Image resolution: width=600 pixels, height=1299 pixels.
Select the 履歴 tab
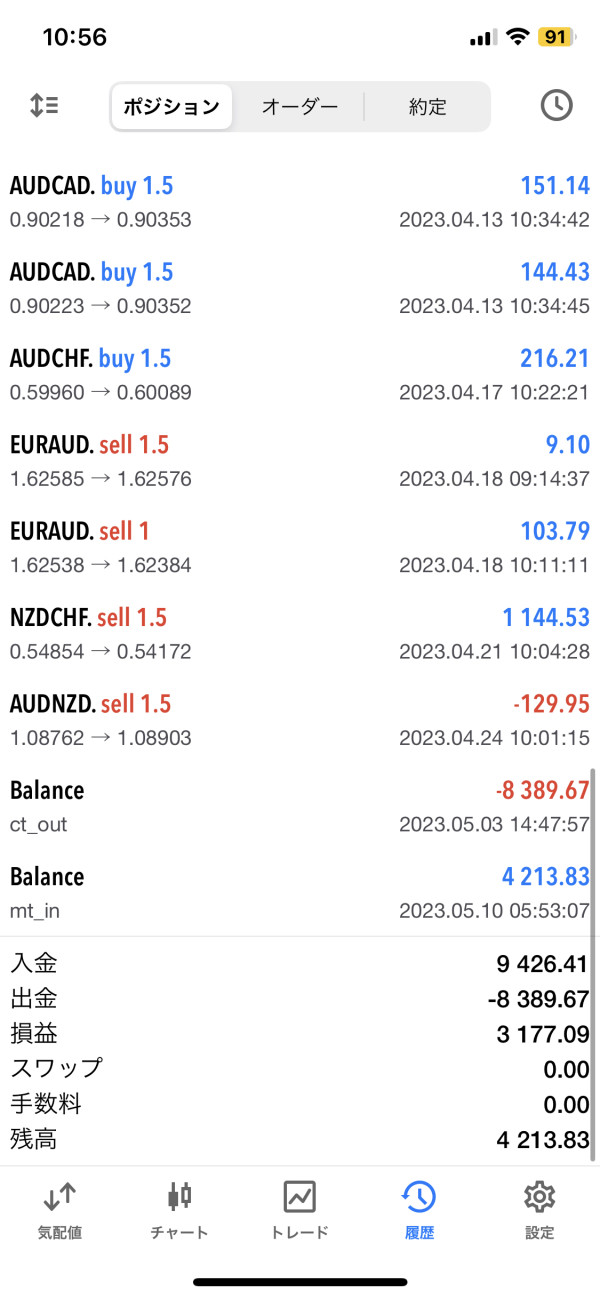[419, 1210]
